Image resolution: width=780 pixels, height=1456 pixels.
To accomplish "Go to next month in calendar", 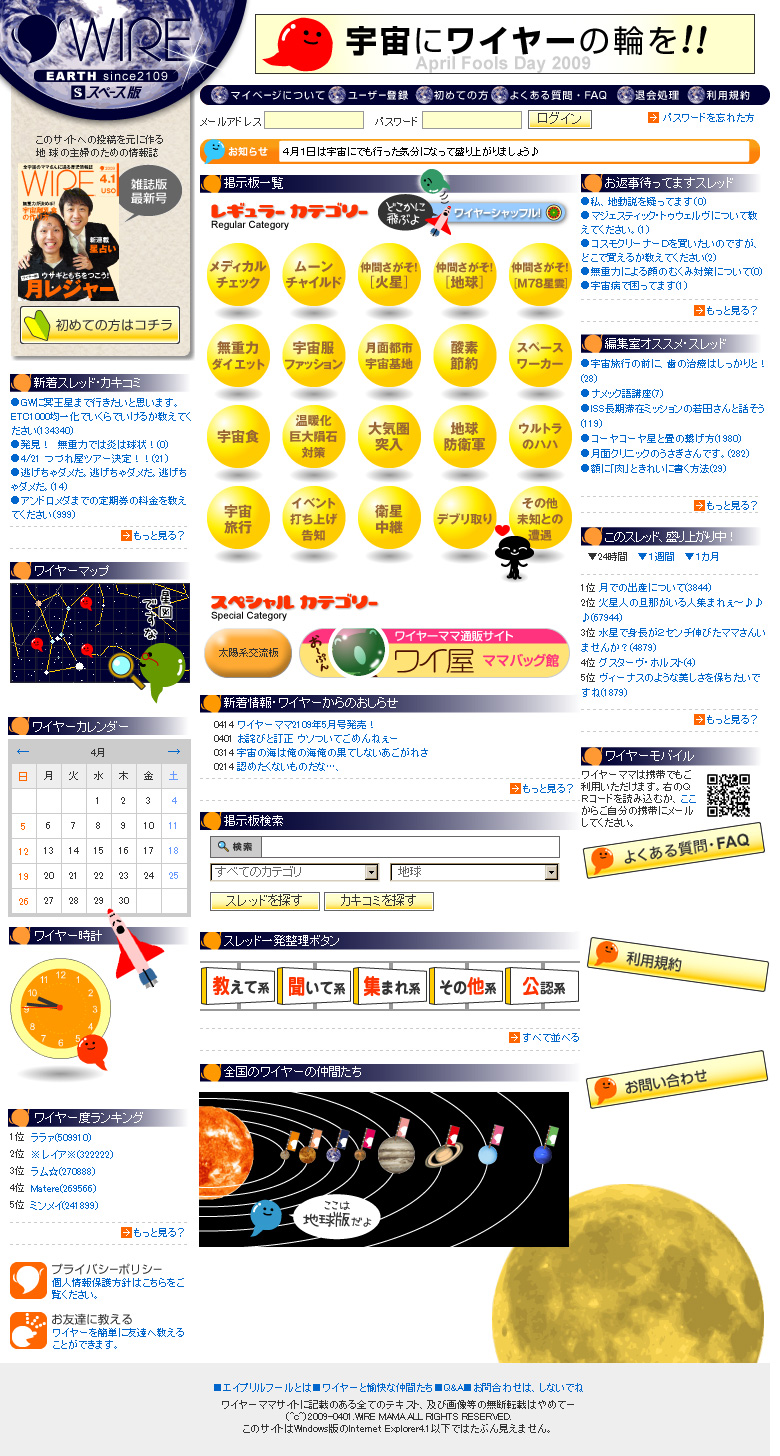I will (x=174, y=752).
